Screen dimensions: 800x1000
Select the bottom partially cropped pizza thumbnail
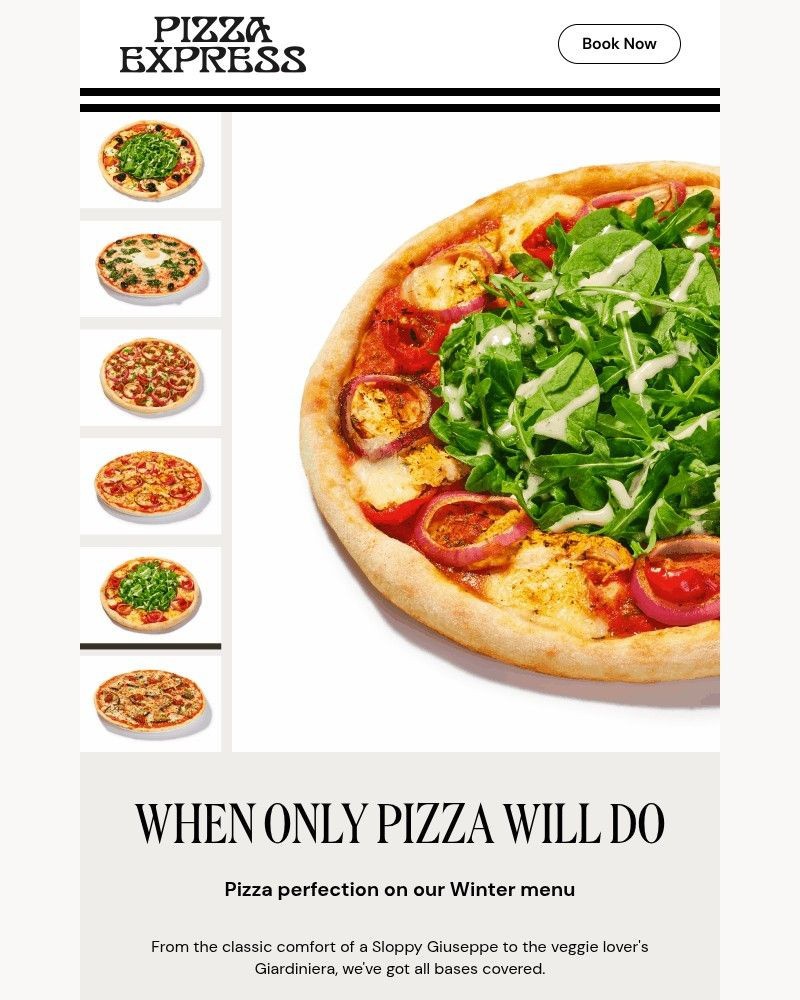(x=150, y=700)
